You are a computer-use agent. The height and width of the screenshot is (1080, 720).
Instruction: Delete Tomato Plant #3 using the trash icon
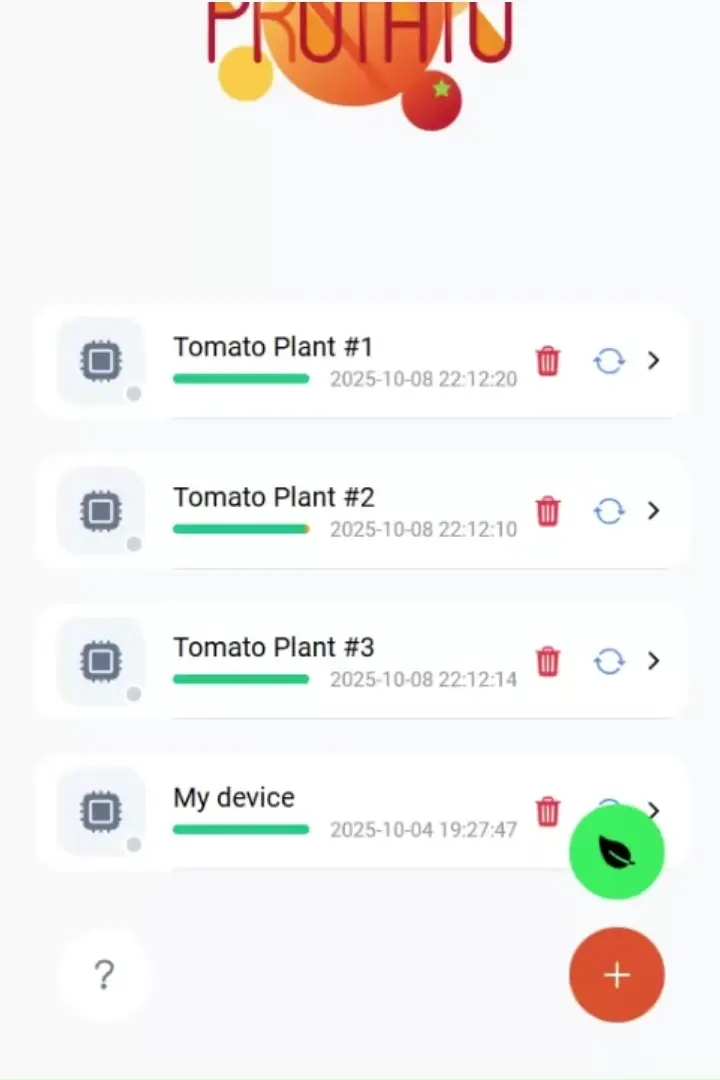[x=547, y=661]
